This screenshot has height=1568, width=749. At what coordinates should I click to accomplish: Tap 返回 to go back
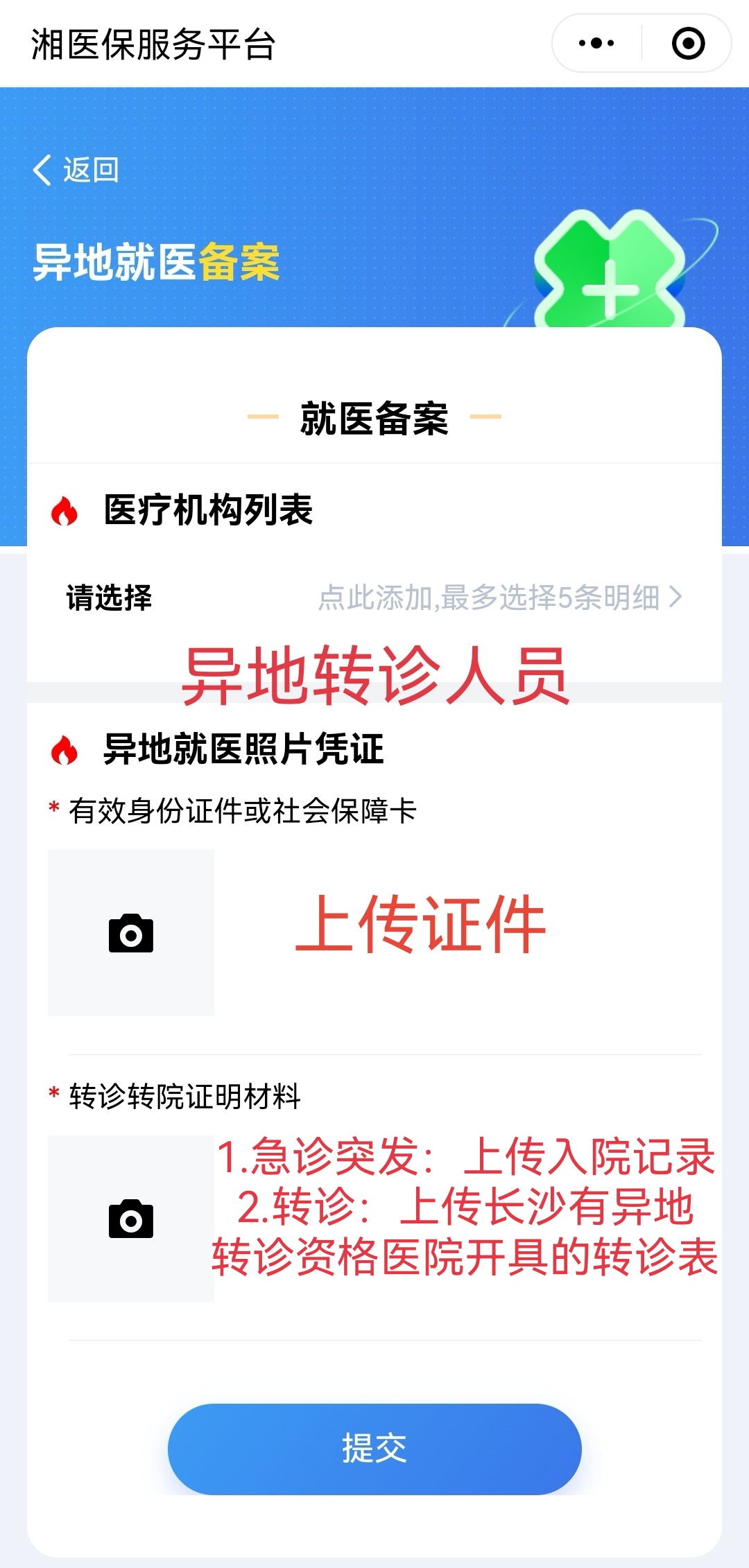pyautogui.click(x=90, y=170)
